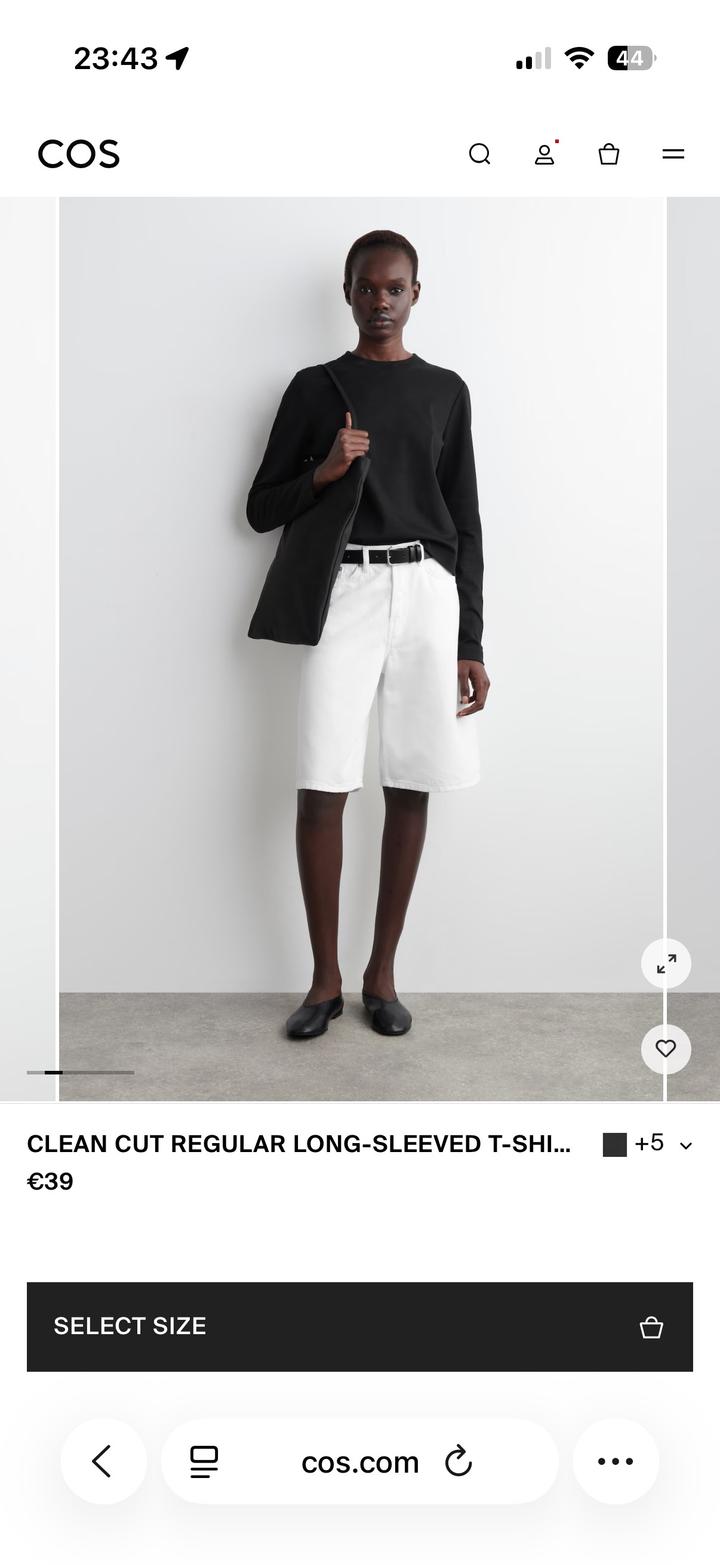Add the T-shirt to favourites with the heart
Image resolution: width=720 pixels, height=1565 pixels.
(666, 1049)
